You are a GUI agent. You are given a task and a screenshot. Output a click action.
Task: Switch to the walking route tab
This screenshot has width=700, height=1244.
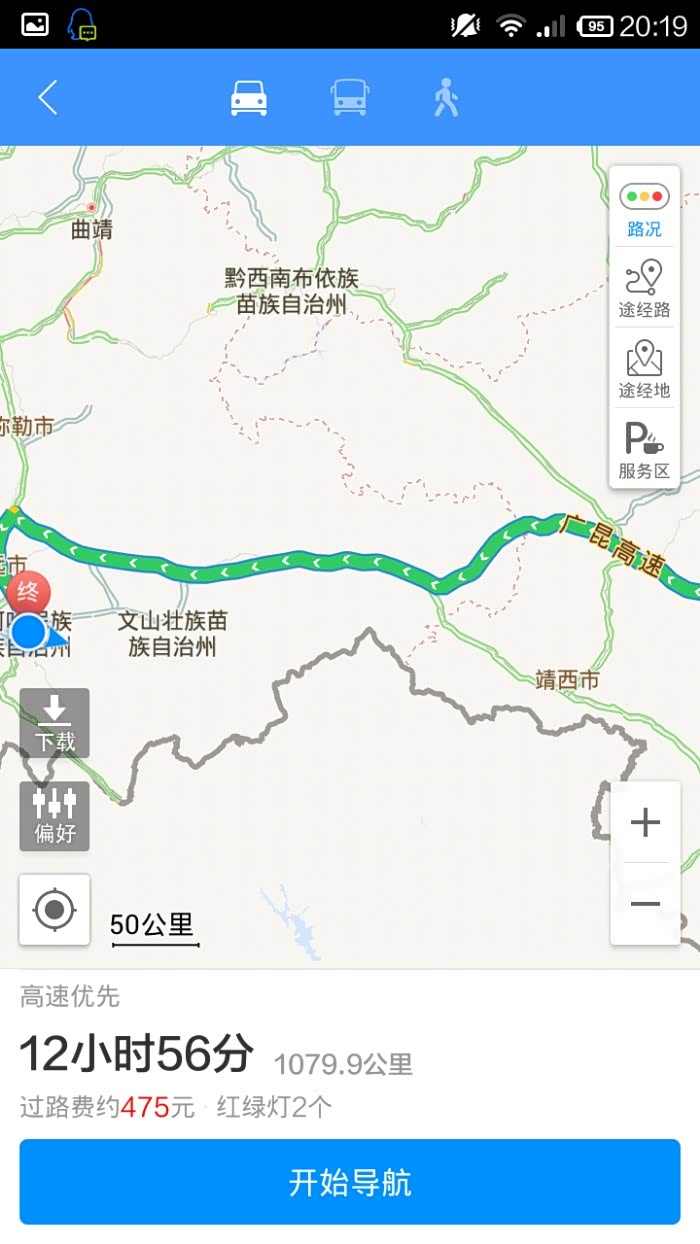446,98
